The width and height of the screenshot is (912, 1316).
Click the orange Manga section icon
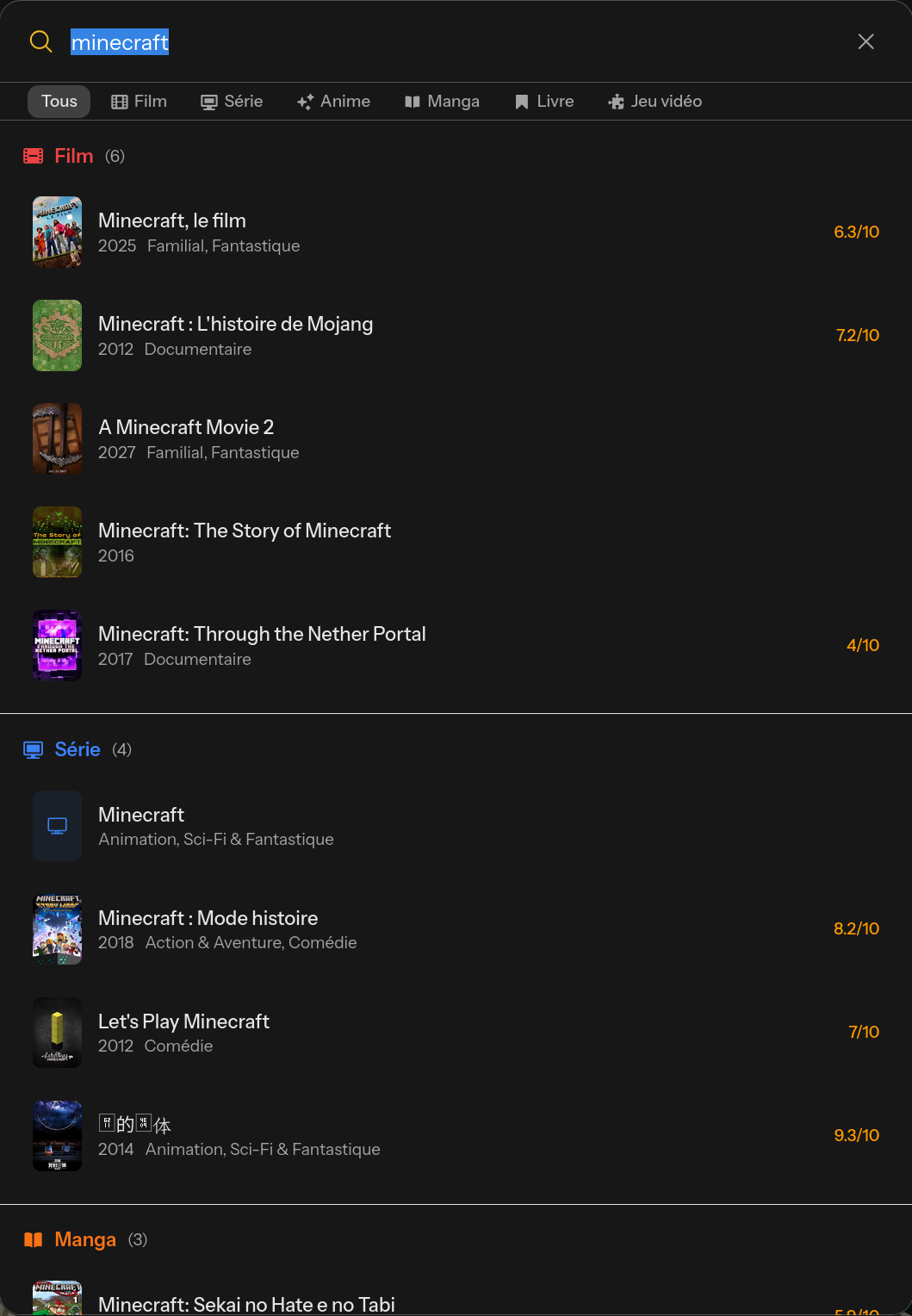pos(33,1238)
